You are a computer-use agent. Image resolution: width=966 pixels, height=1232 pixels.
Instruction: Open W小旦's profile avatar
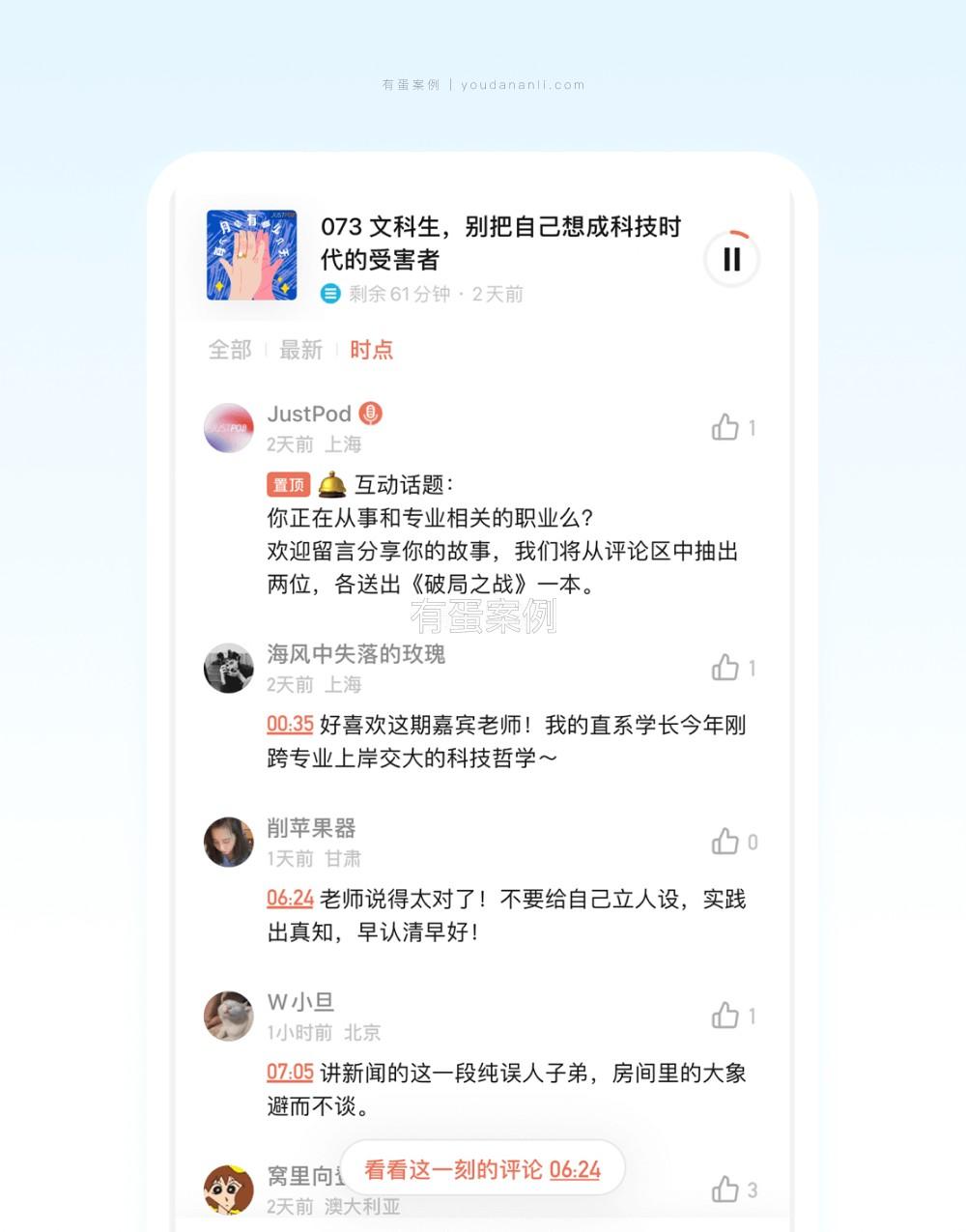[x=229, y=1016]
